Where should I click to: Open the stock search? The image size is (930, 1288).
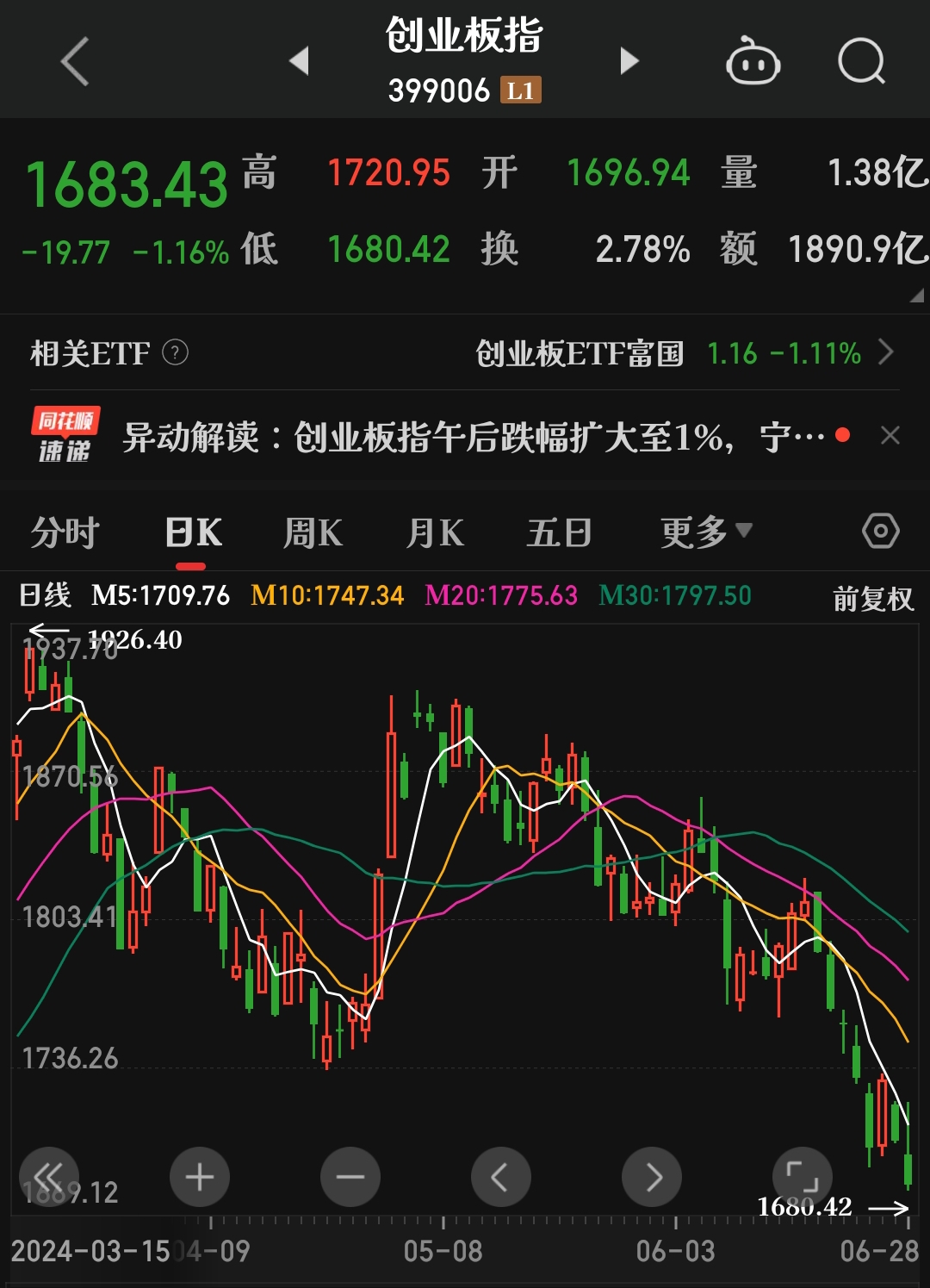859,60
